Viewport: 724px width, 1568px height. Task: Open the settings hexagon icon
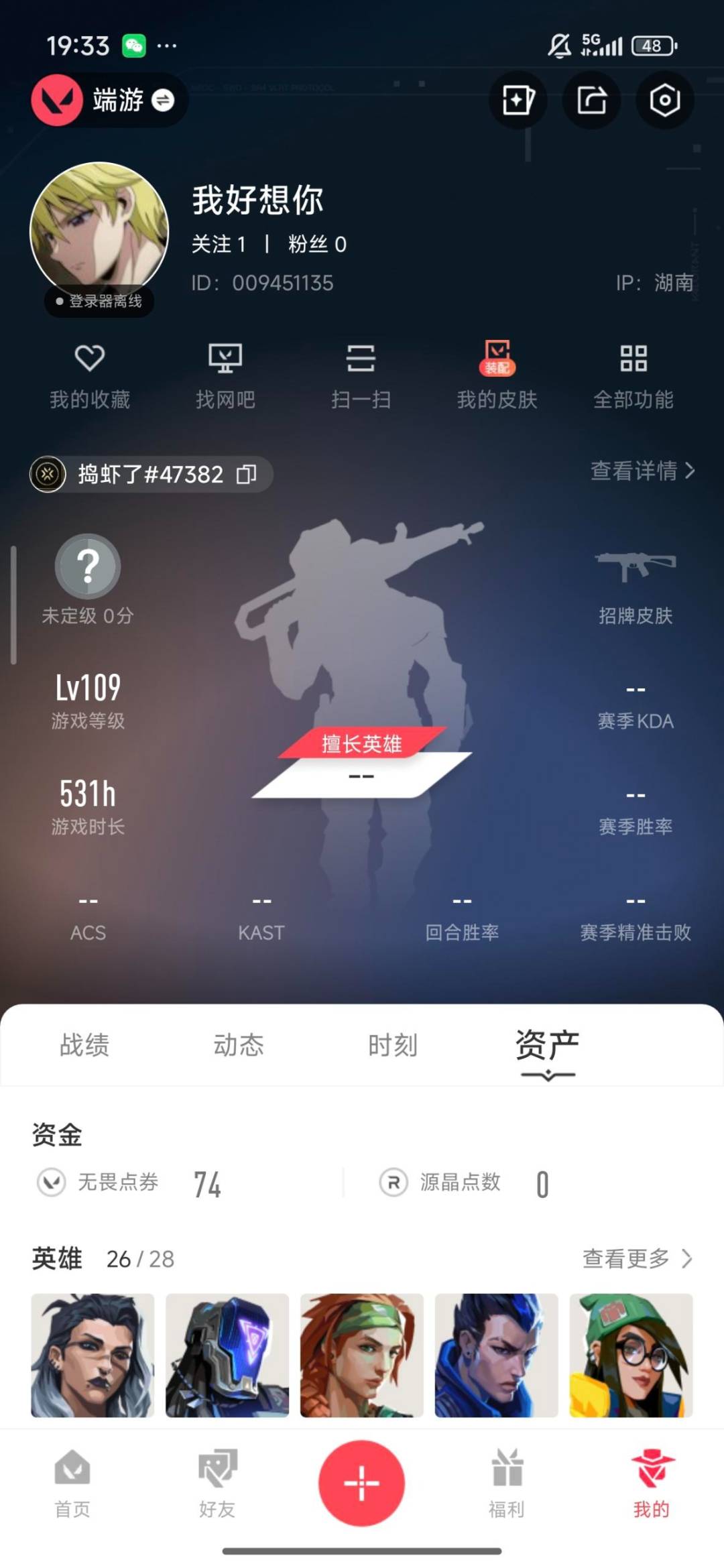tap(664, 101)
